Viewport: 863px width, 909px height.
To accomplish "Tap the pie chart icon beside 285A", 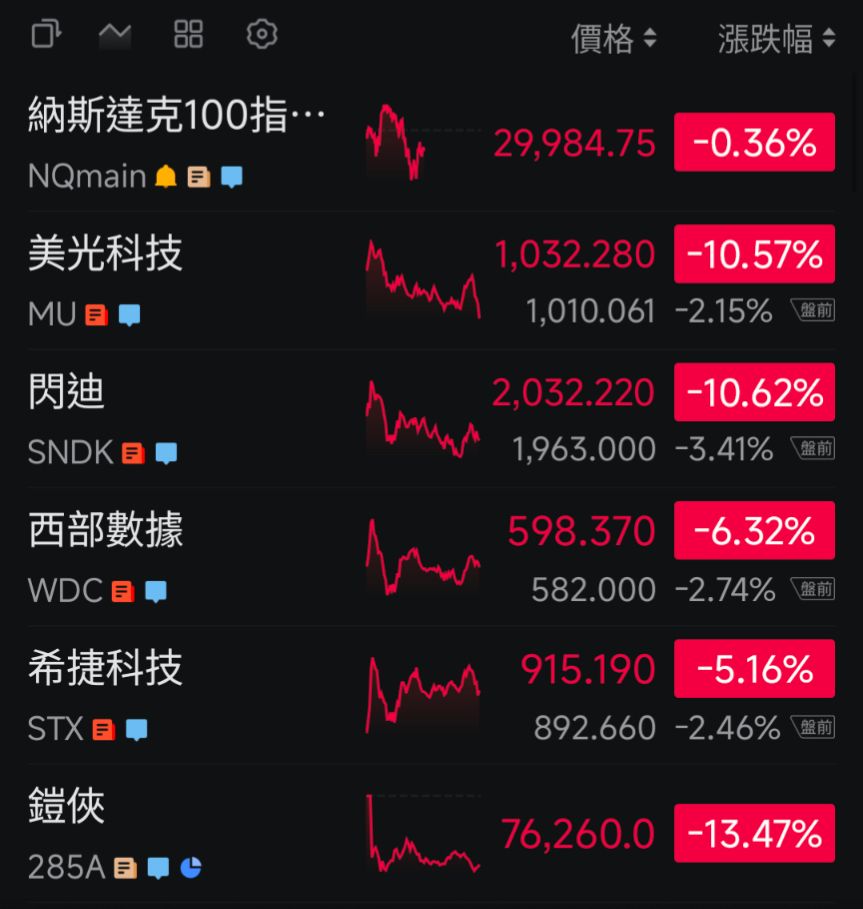I will [x=191, y=868].
